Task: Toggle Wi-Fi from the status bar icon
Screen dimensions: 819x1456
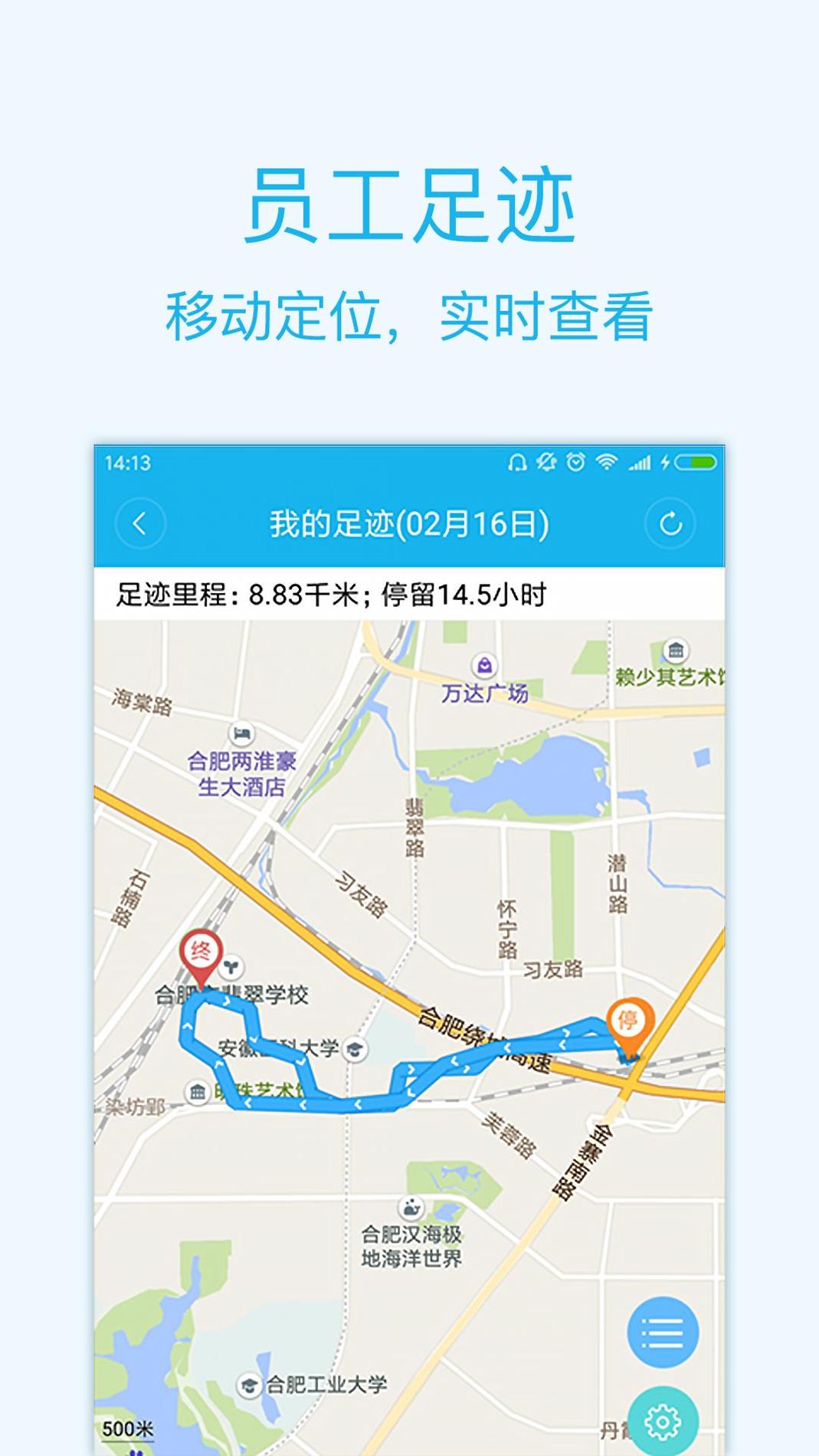Action: pos(606,462)
